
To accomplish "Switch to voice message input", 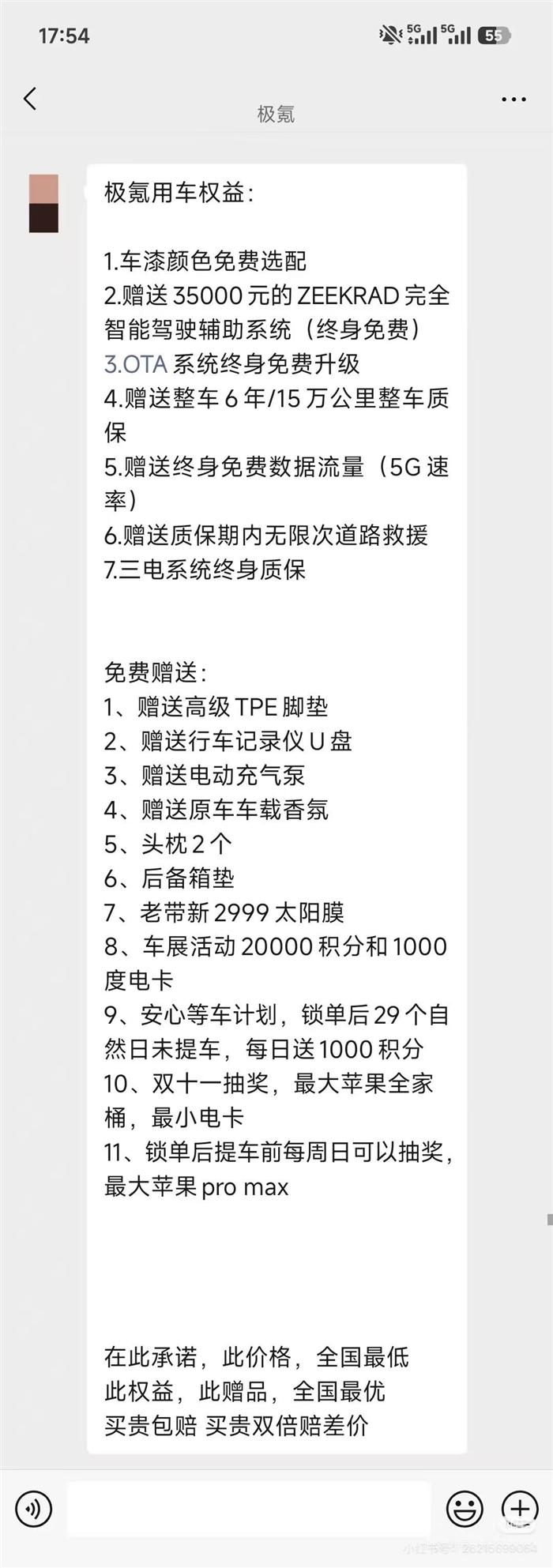I will pyautogui.click(x=33, y=1509).
